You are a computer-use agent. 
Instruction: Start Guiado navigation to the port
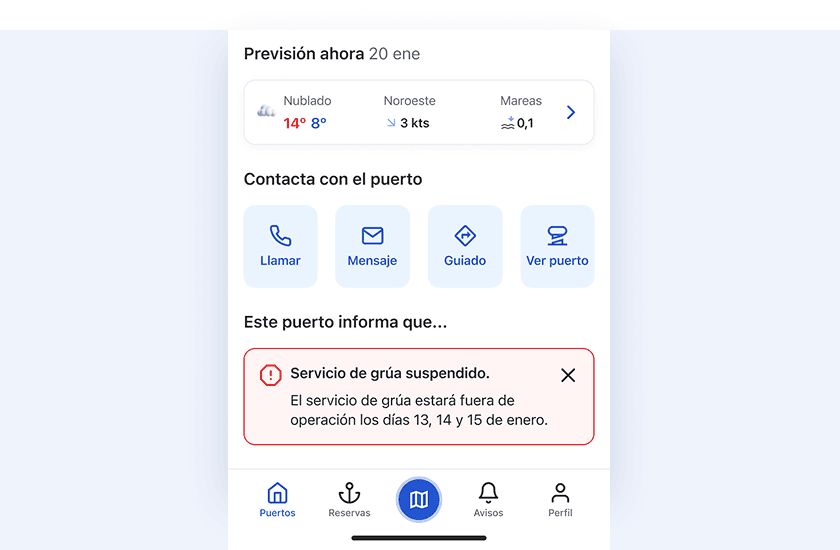465,246
